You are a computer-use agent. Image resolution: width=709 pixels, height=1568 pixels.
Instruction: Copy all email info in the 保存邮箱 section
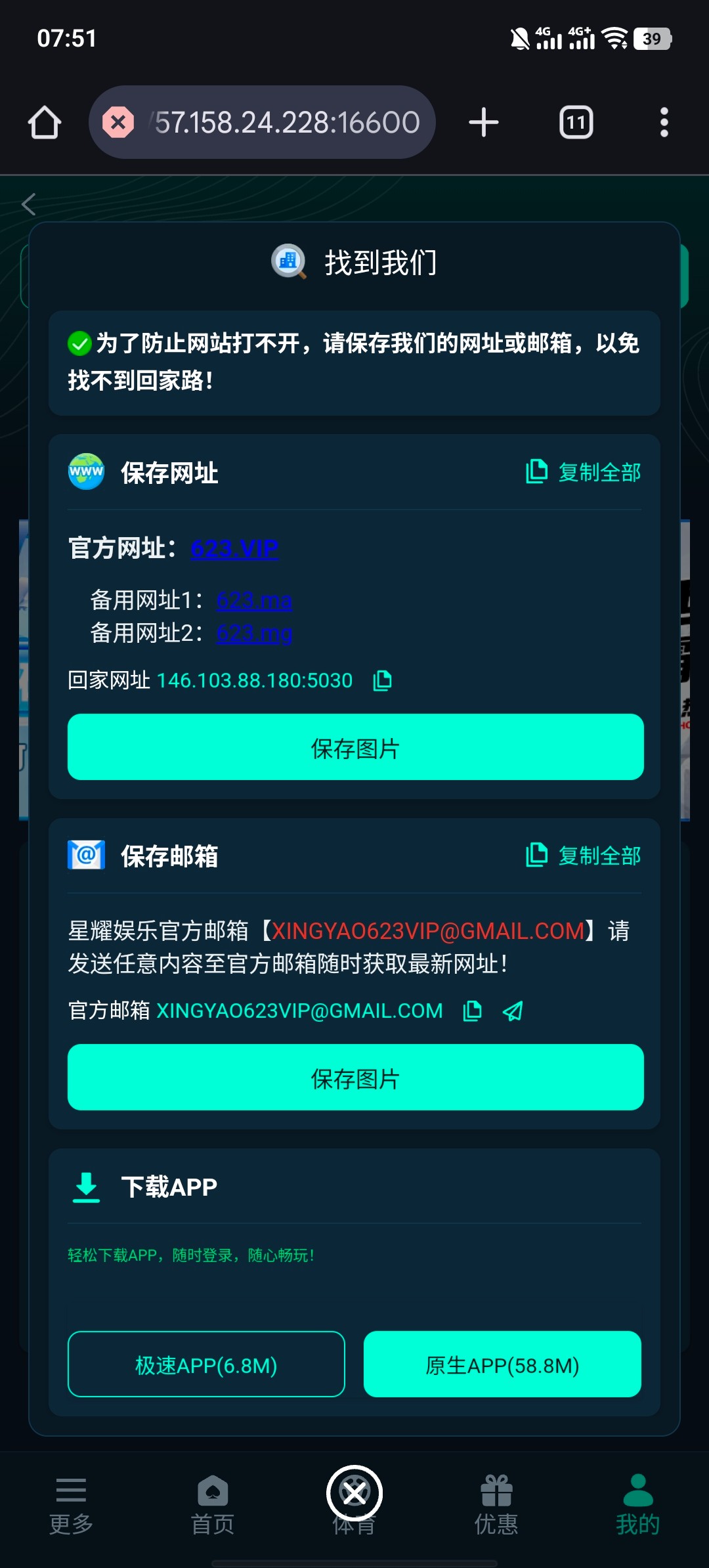click(584, 856)
